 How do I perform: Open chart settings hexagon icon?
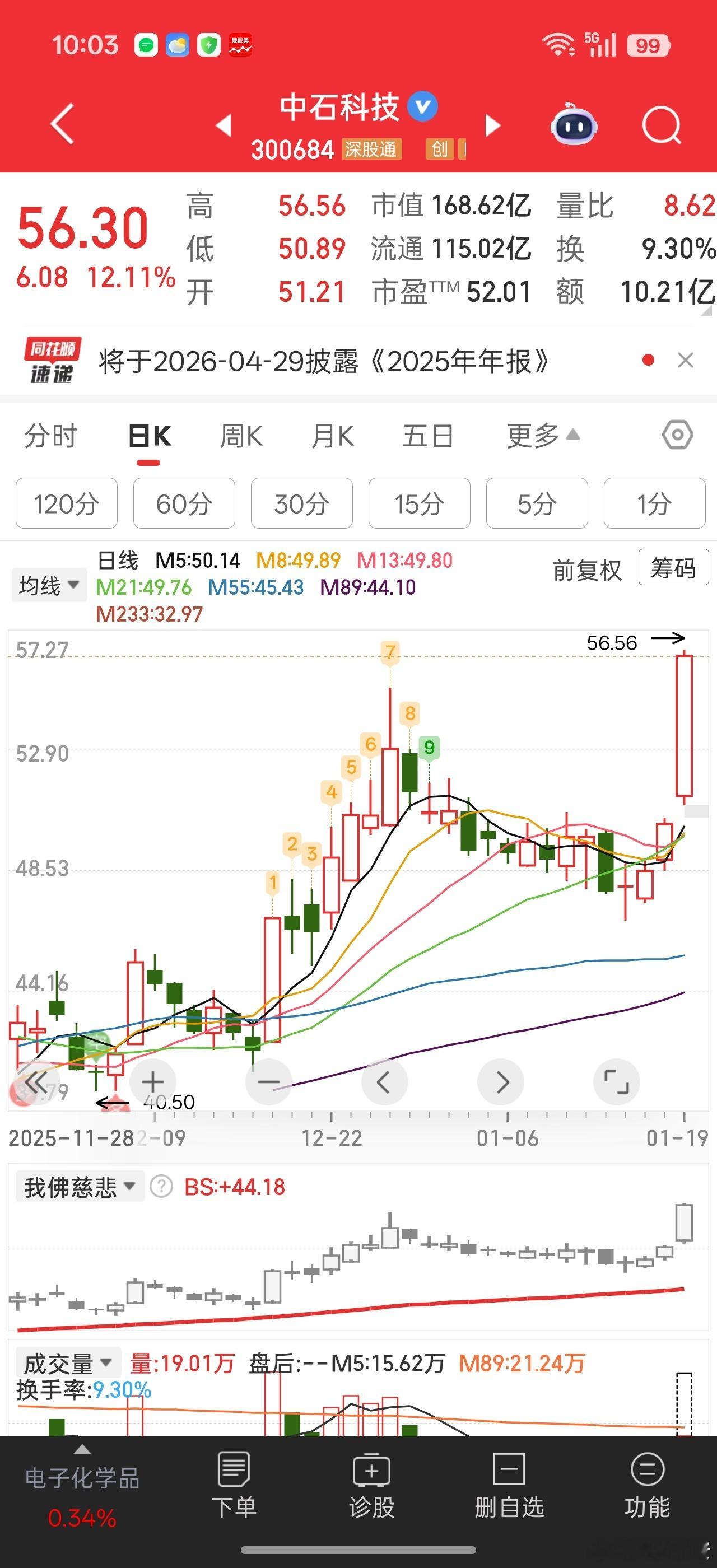(x=677, y=435)
